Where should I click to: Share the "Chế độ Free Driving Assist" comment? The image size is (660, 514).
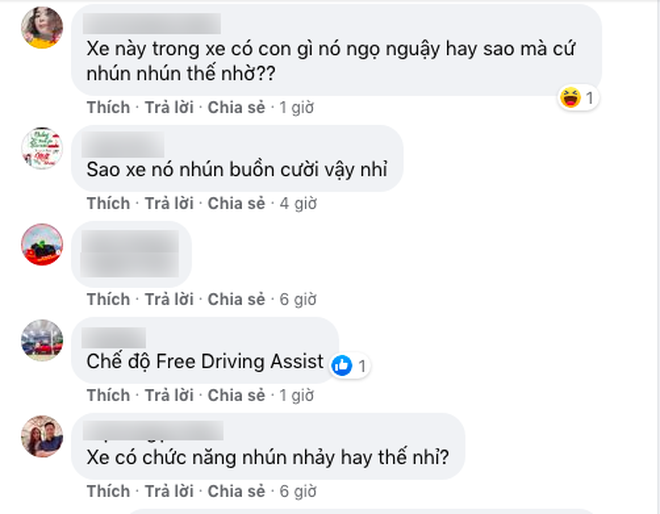point(236,395)
